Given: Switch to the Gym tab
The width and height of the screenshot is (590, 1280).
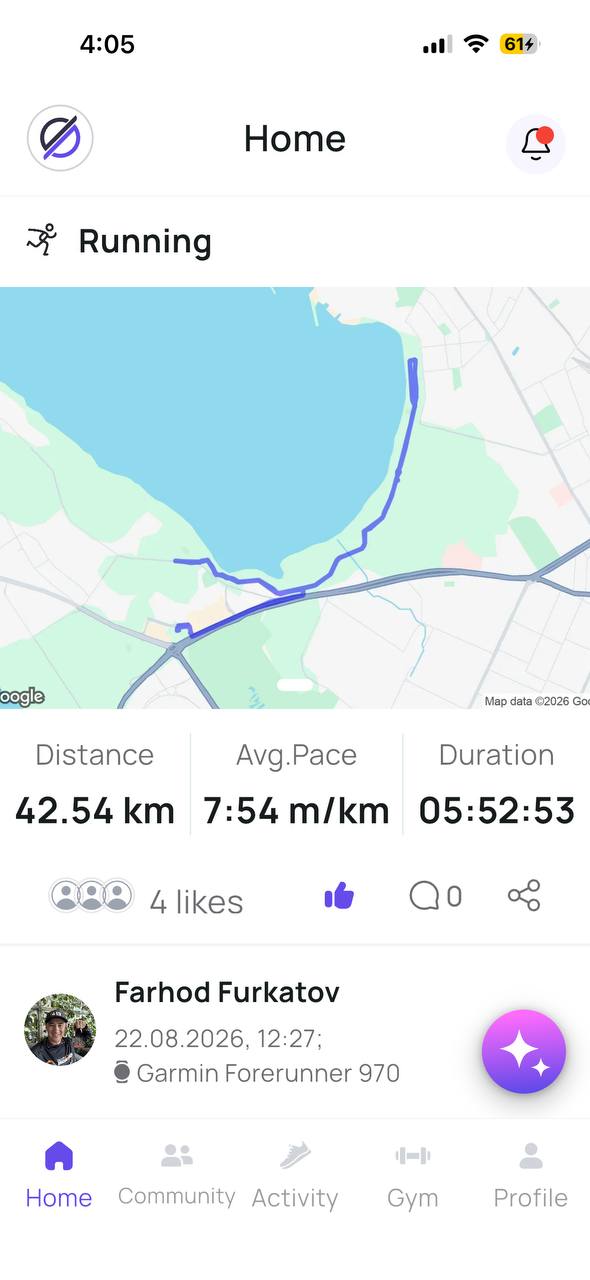Looking at the screenshot, I should [413, 1176].
